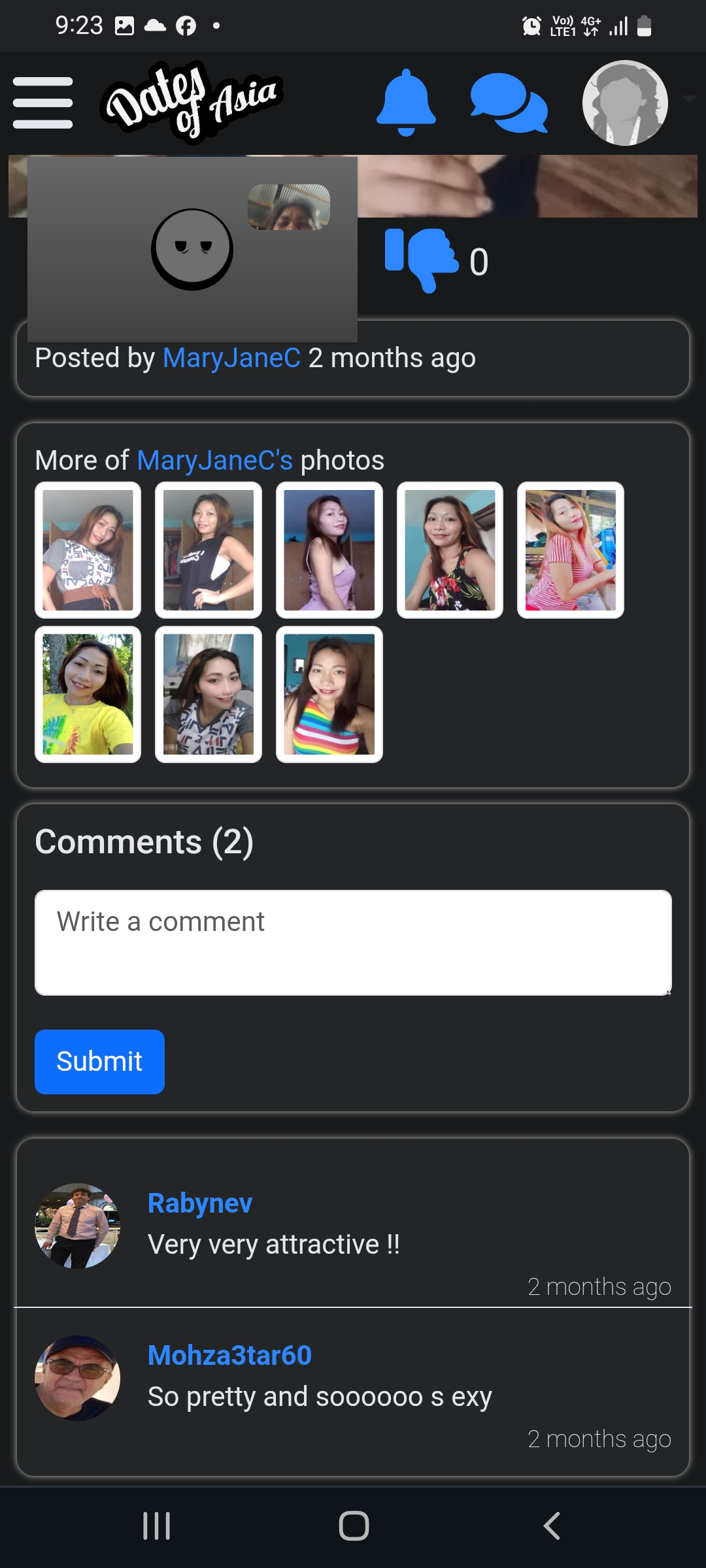Submit the comment
Viewport: 706px width, 1568px height.
(99, 1062)
